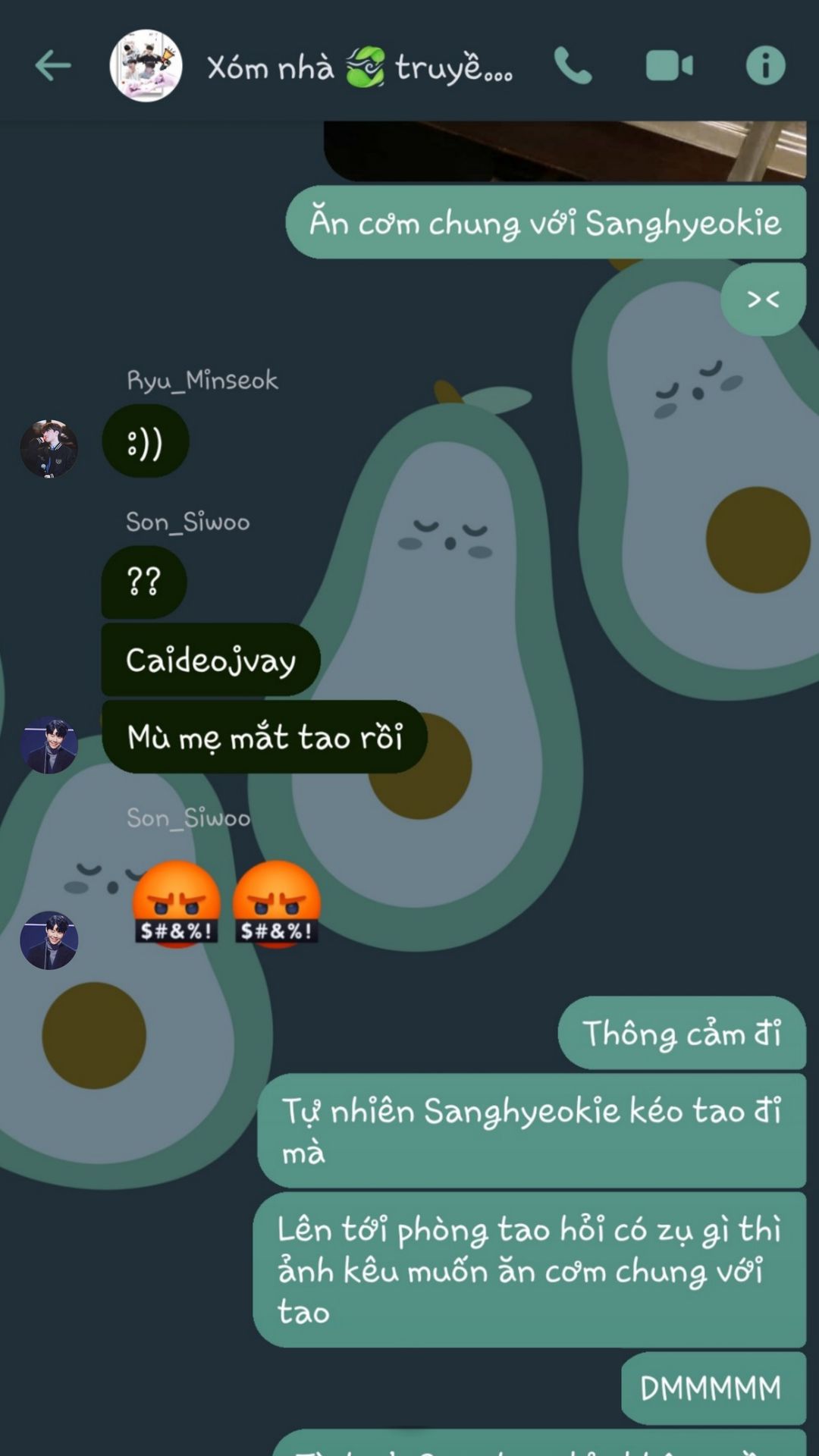Open the Xóm nhà group name title

(x=359, y=68)
